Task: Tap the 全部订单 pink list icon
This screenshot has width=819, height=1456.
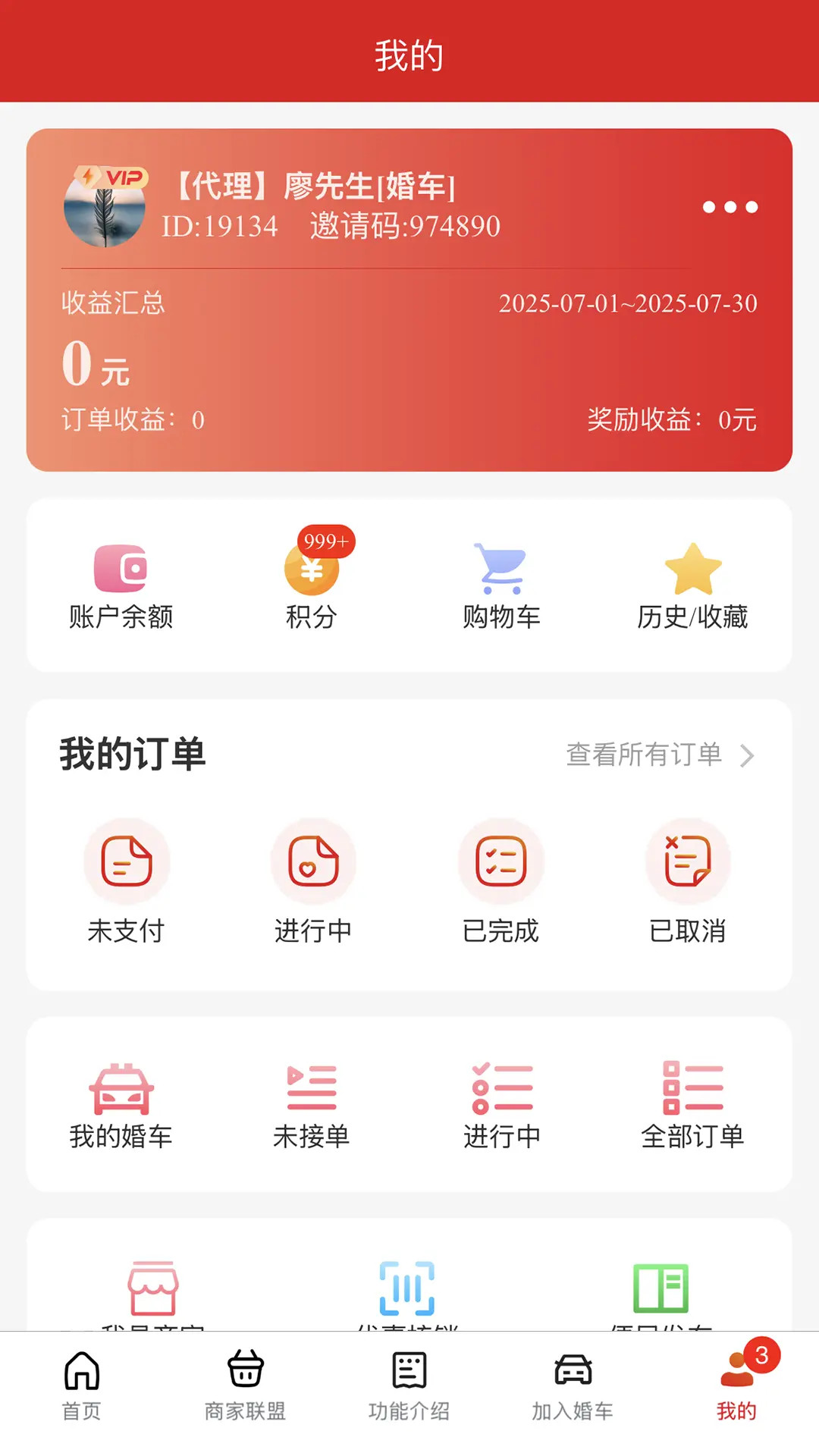Action: coord(692,1088)
